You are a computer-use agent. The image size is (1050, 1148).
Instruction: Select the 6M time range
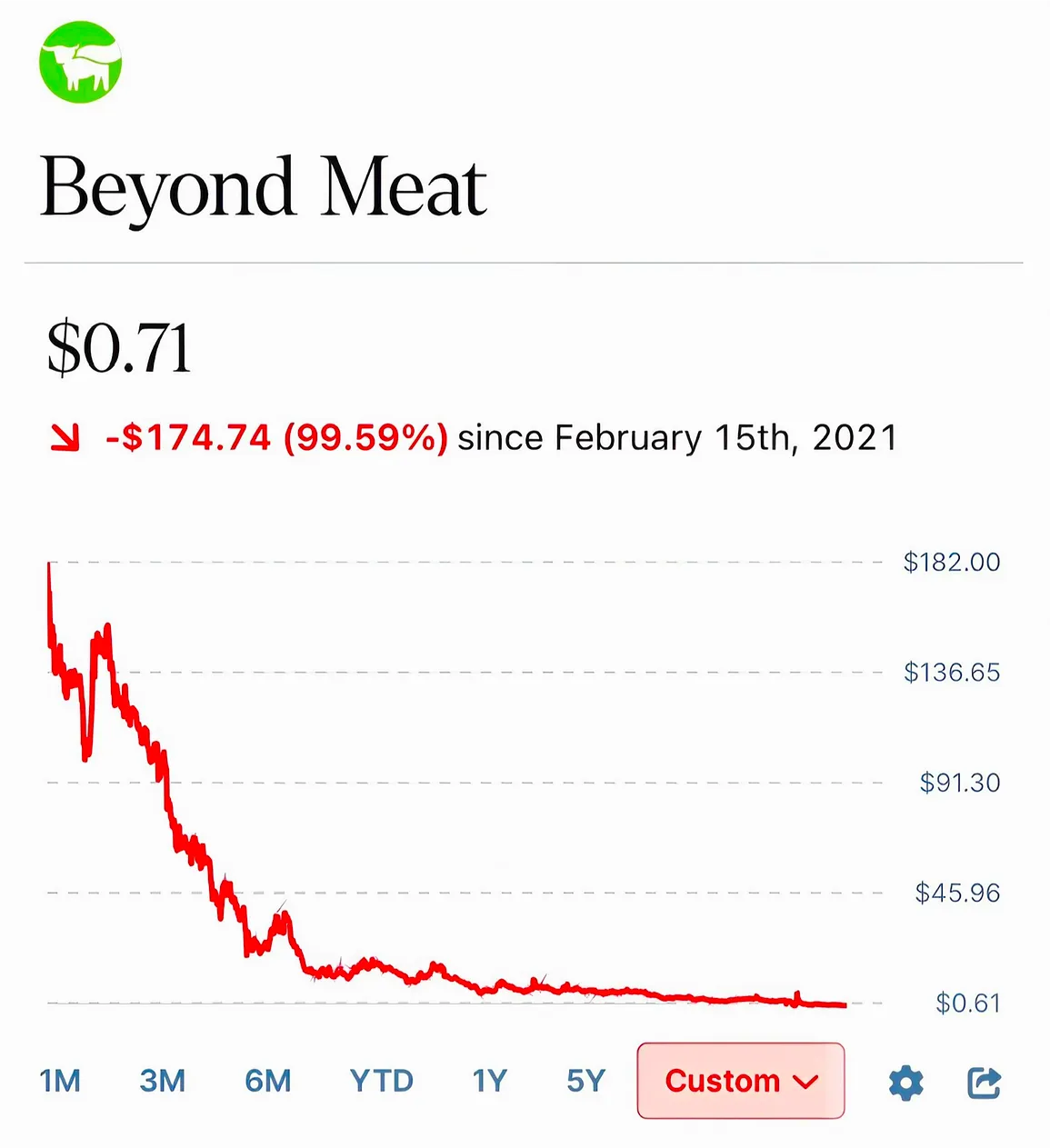click(267, 1082)
